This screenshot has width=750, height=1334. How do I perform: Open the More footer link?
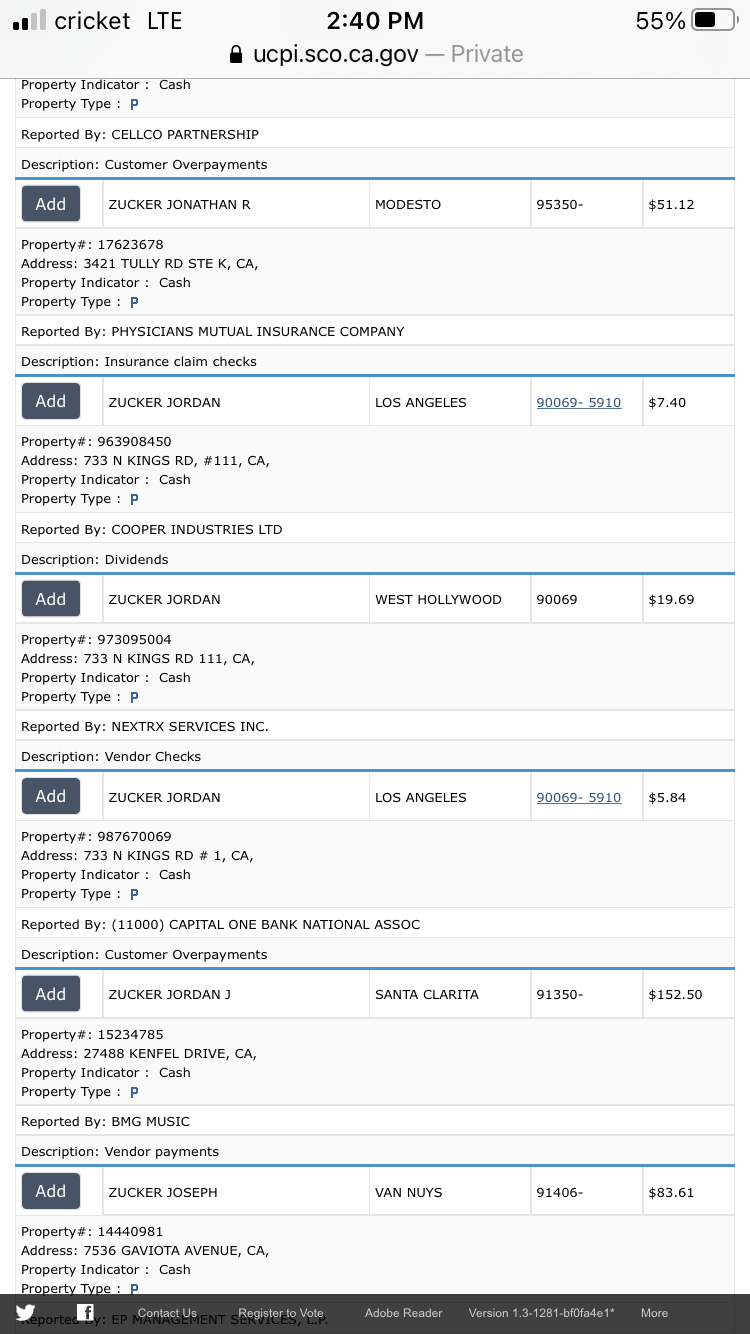pyautogui.click(x=654, y=1313)
